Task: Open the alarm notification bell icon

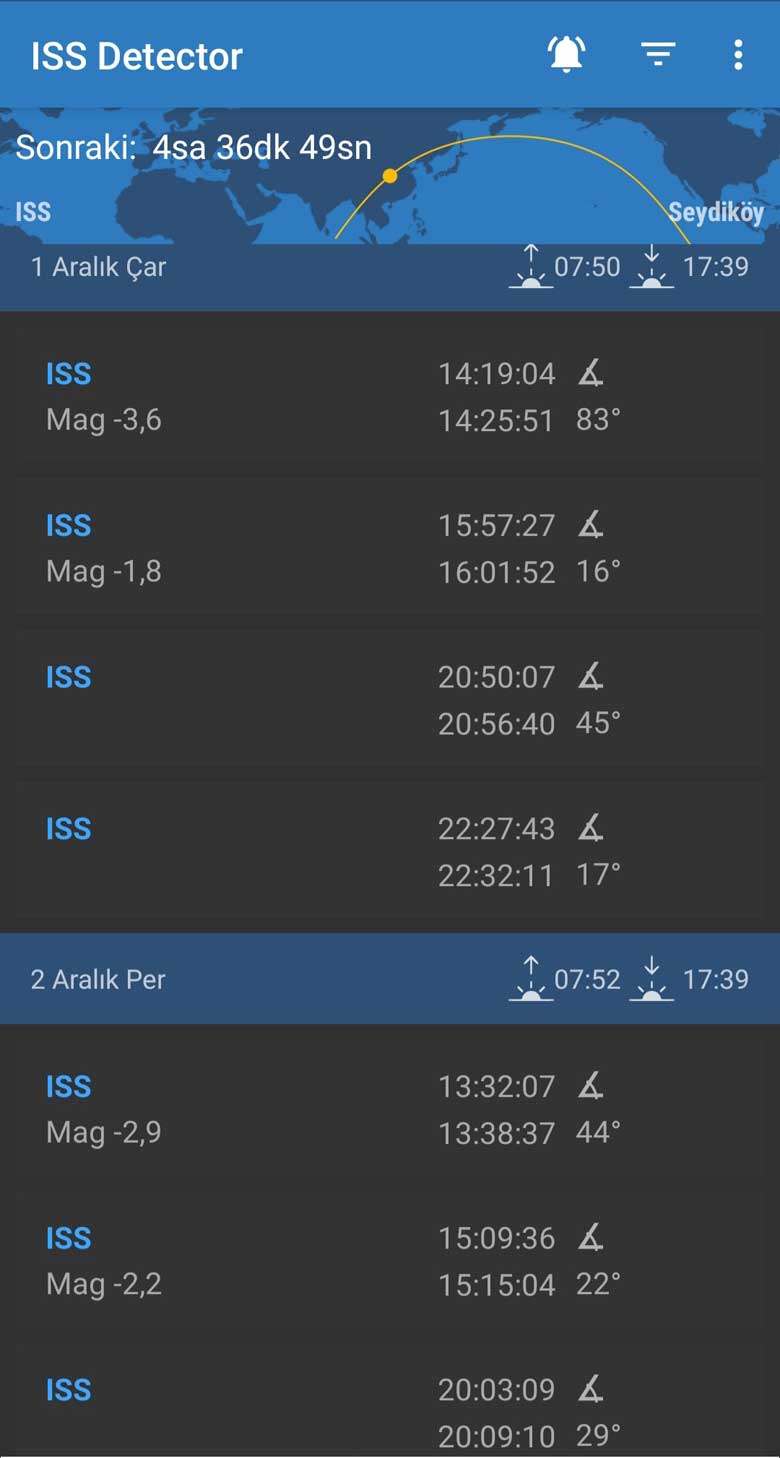Action: coord(566,54)
